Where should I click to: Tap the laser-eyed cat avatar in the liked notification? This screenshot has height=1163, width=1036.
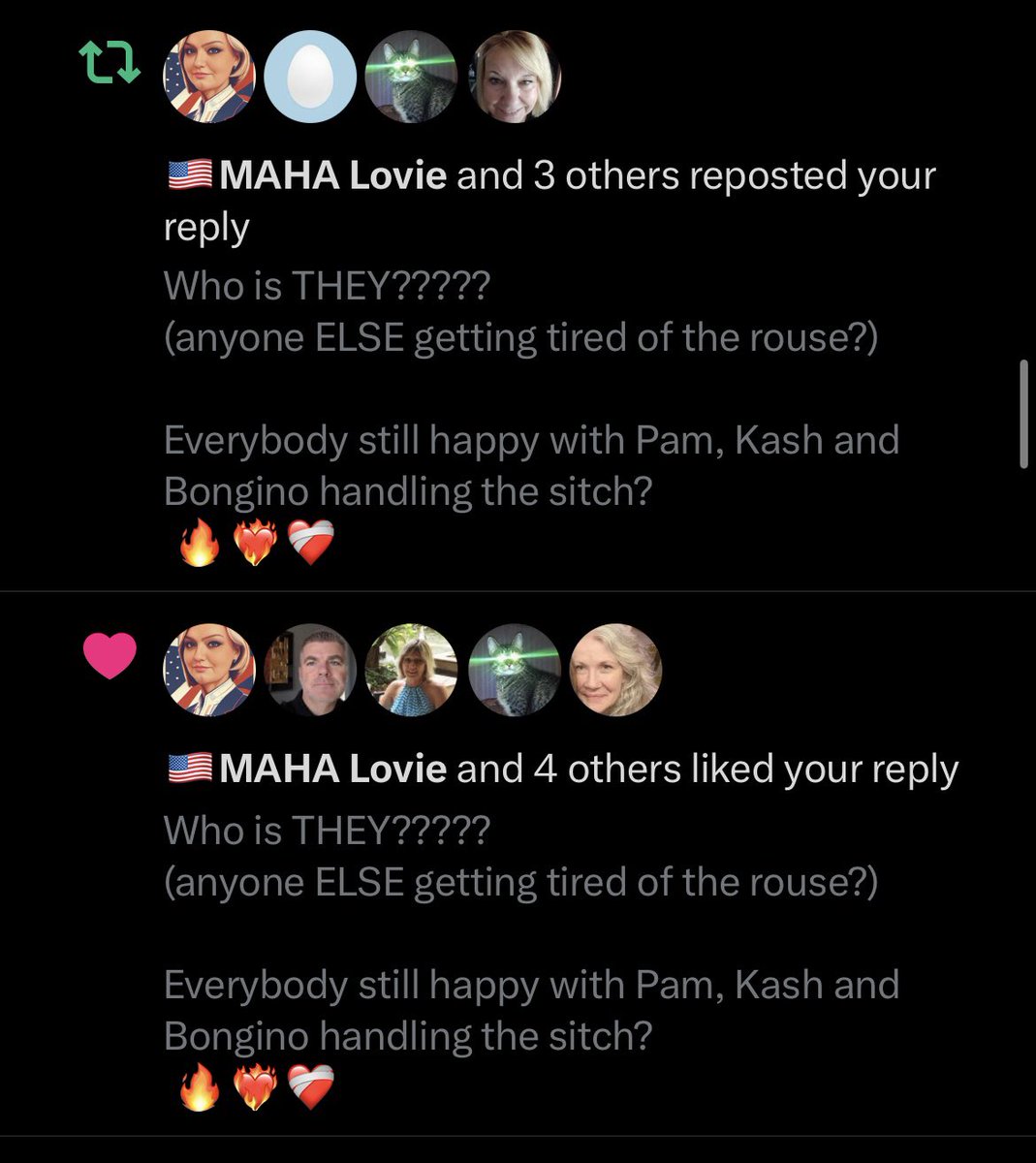tap(515, 670)
